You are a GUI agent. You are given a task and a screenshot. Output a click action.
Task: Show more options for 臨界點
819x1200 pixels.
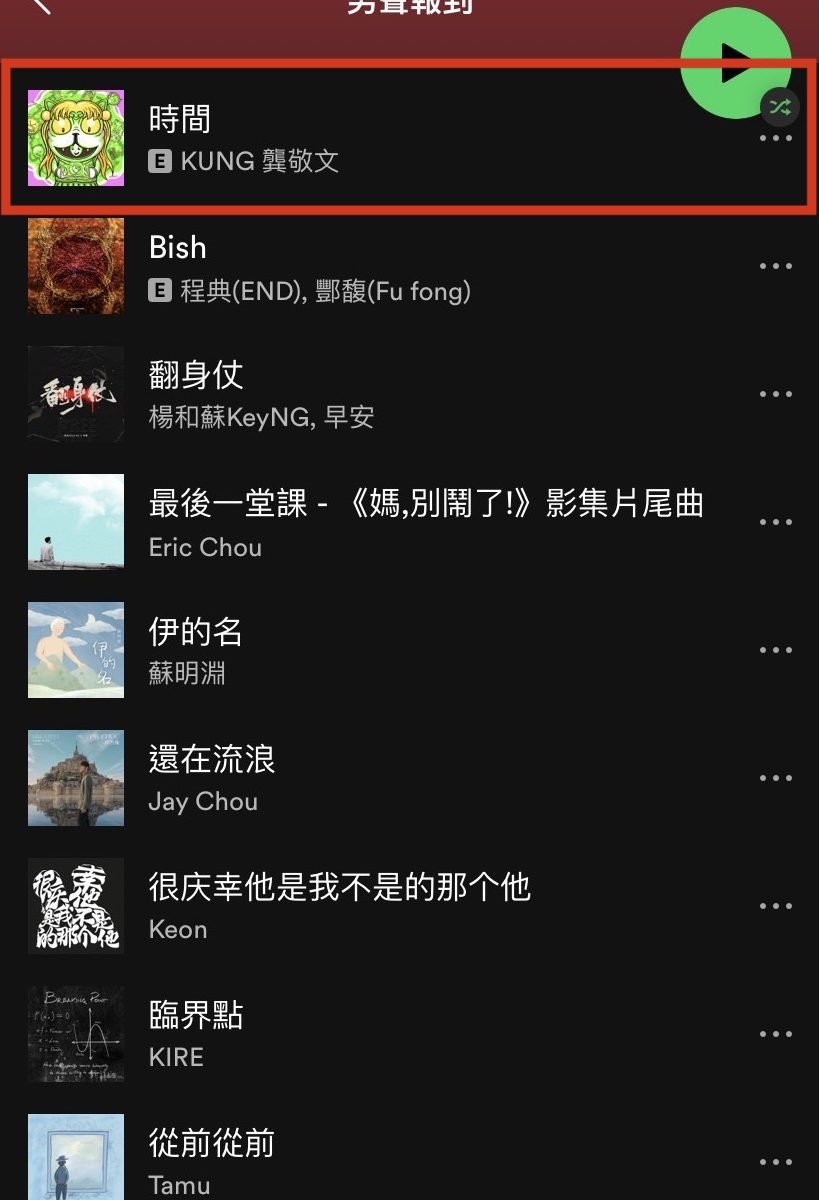pyautogui.click(x=775, y=1034)
